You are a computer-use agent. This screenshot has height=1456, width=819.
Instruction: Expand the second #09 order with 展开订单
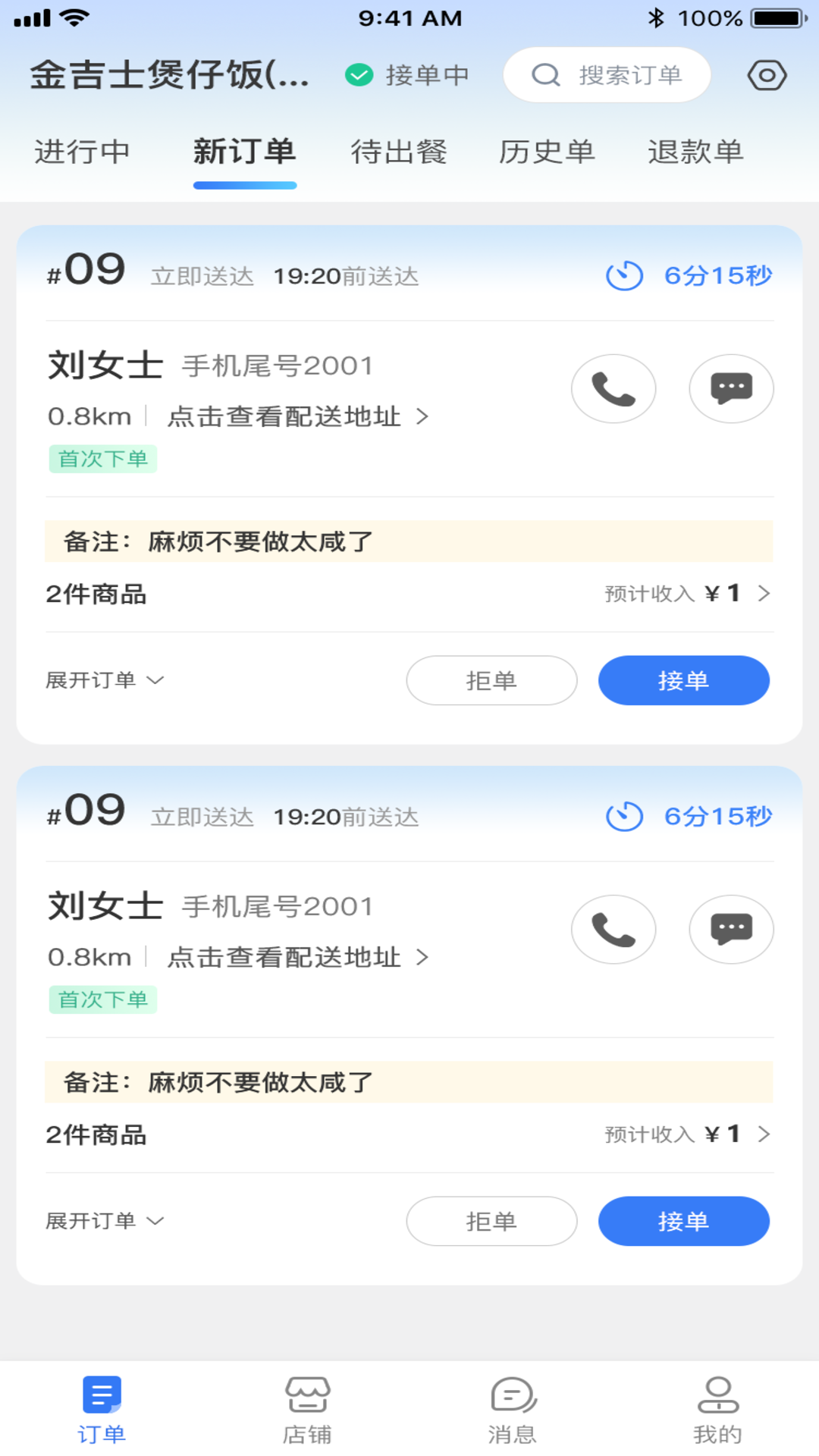pos(105,1221)
